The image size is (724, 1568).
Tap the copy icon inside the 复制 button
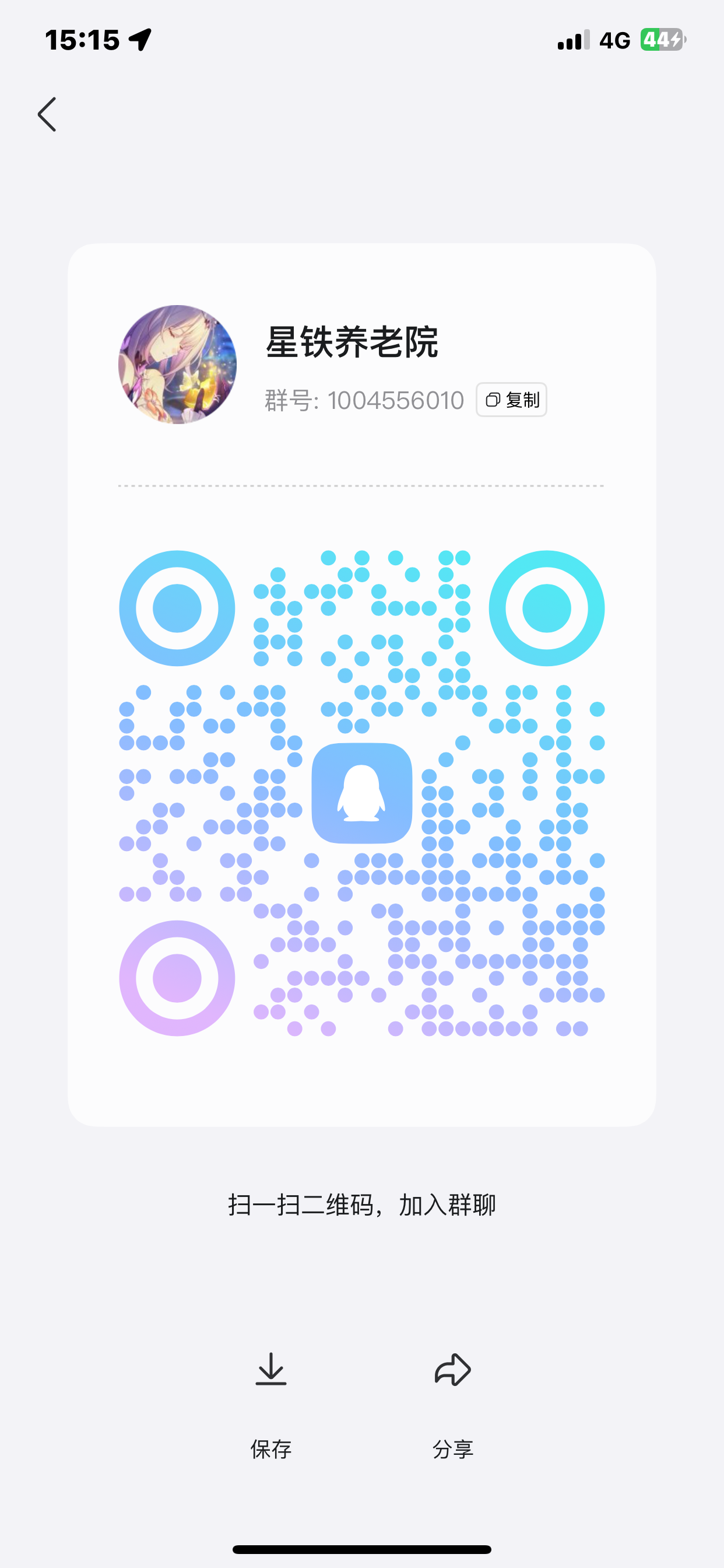[493, 400]
